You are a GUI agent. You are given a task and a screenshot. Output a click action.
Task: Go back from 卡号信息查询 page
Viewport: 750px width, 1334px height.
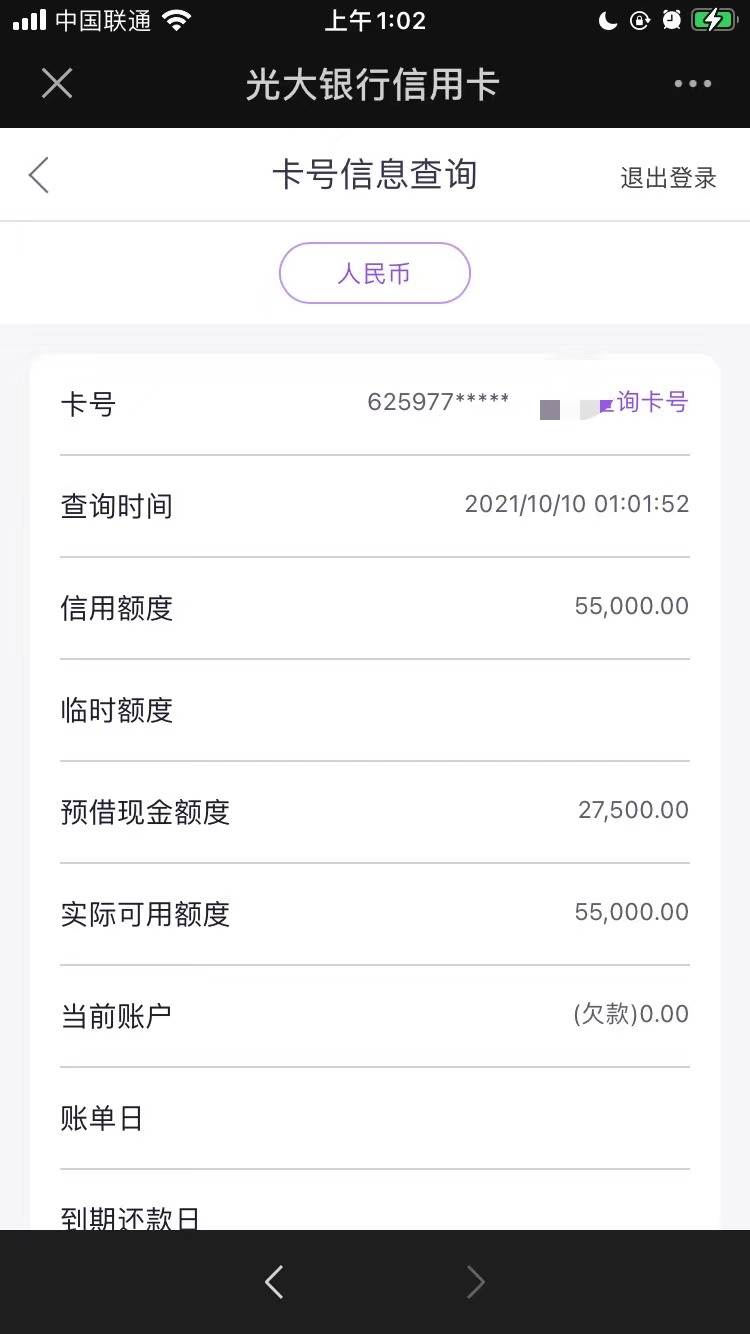pyautogui.click(x=38, y=175)
